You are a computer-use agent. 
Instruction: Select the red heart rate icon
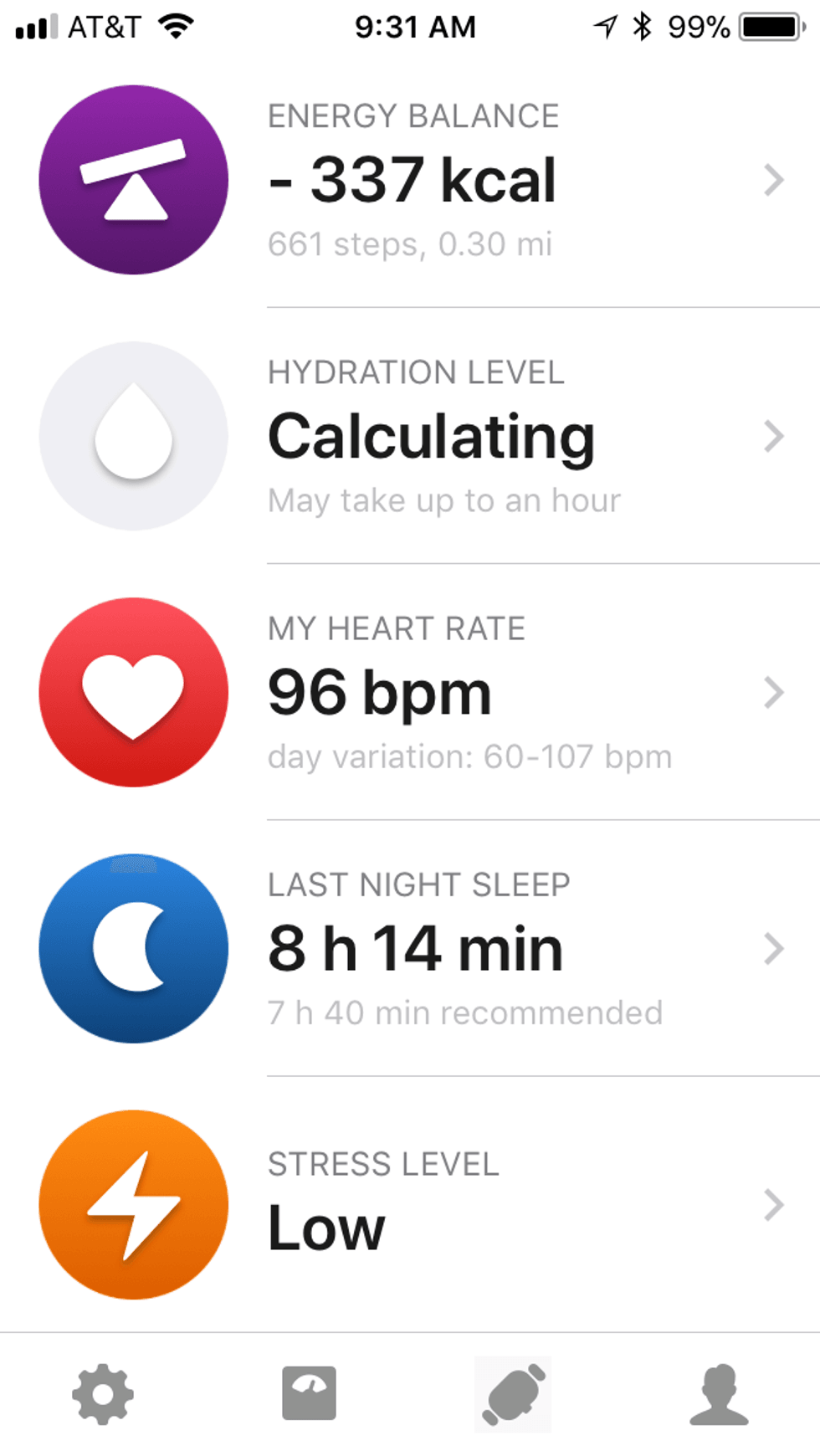click(133, 691)
